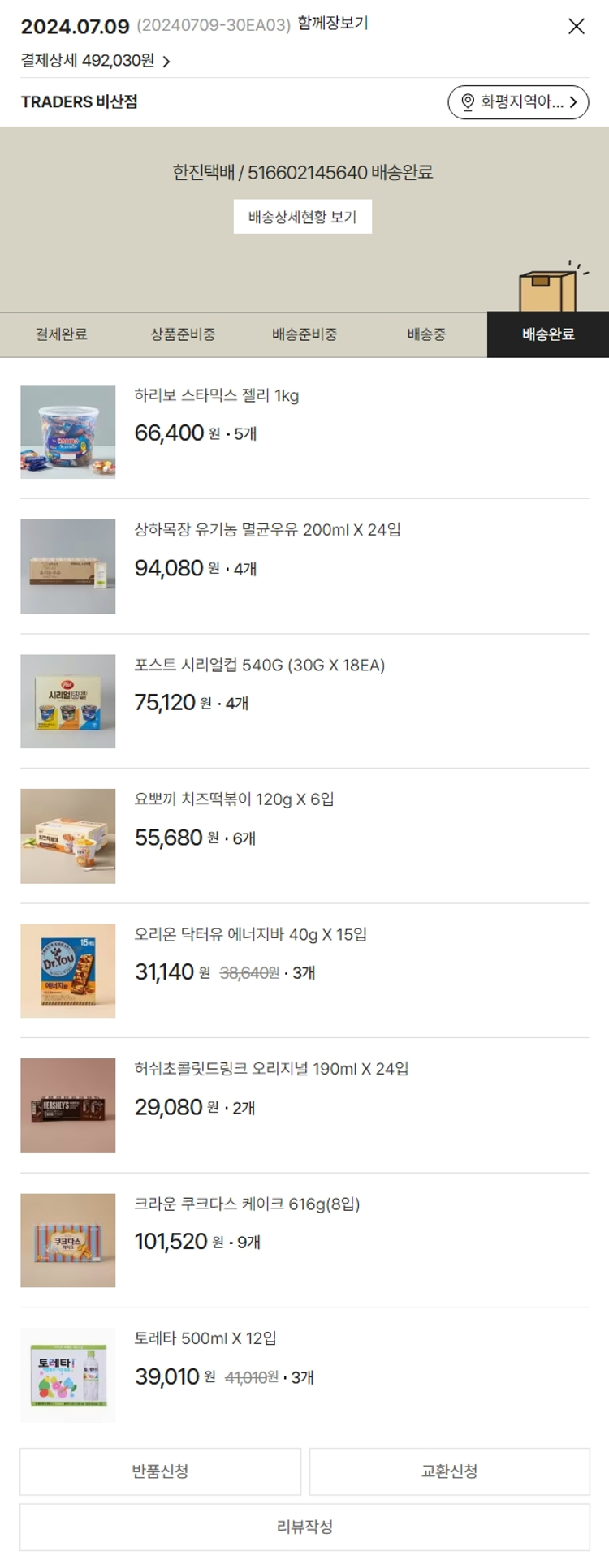View 포스트 시리얼컵 540G product
The image size is (609, 1568).
pos(259,666)
